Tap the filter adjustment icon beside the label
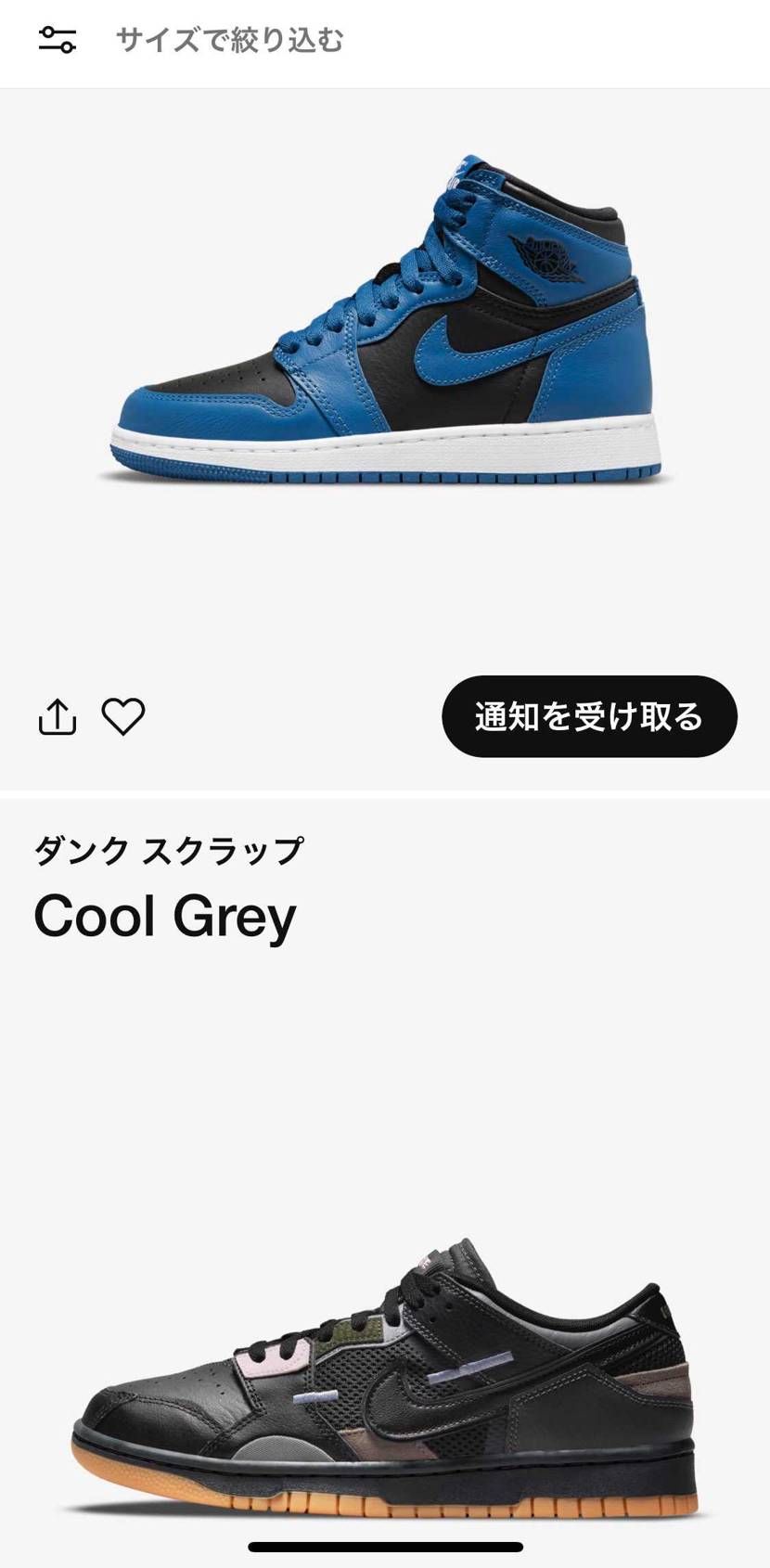Viewport: 770px width, 1568px height. 56,39
